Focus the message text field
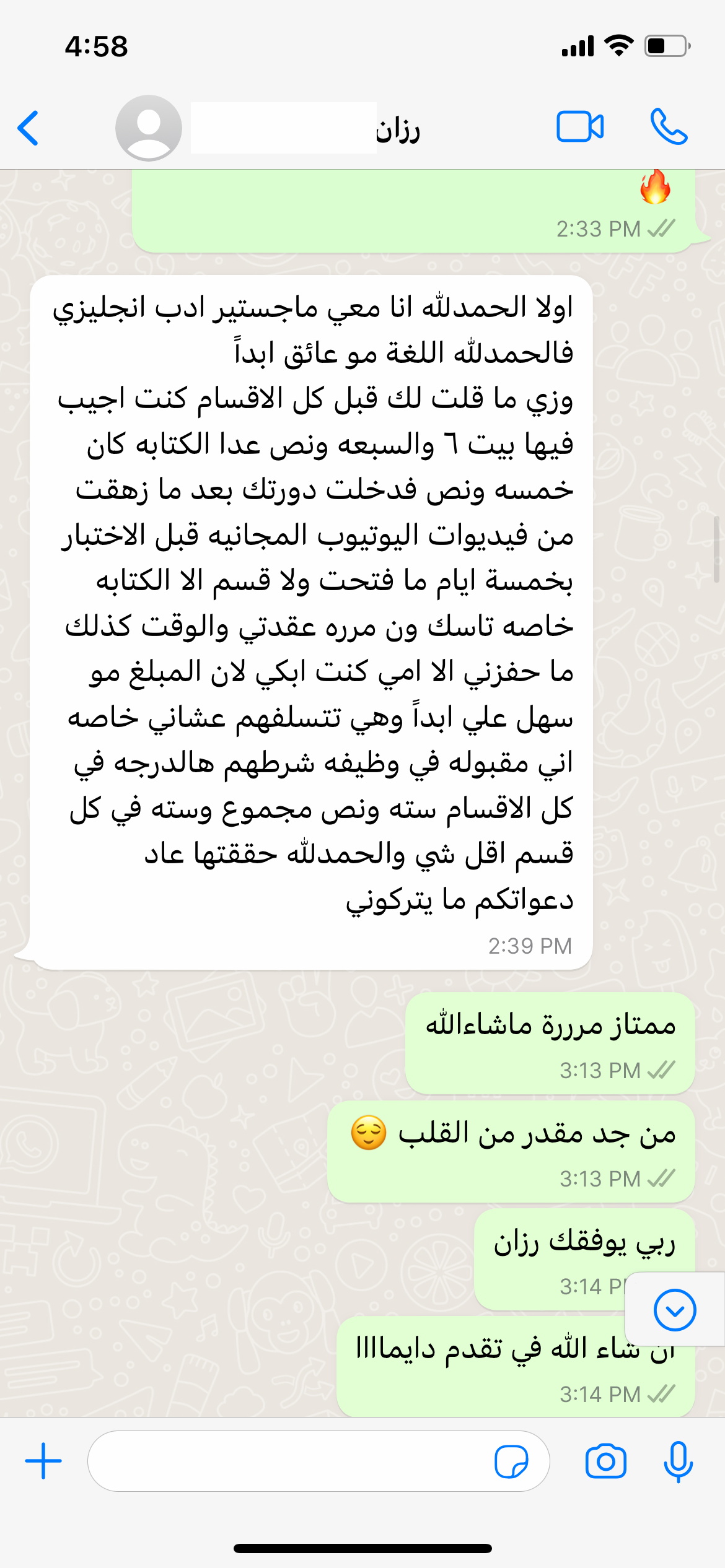The image size is (725, 1568). click(x=291, y=1461)
